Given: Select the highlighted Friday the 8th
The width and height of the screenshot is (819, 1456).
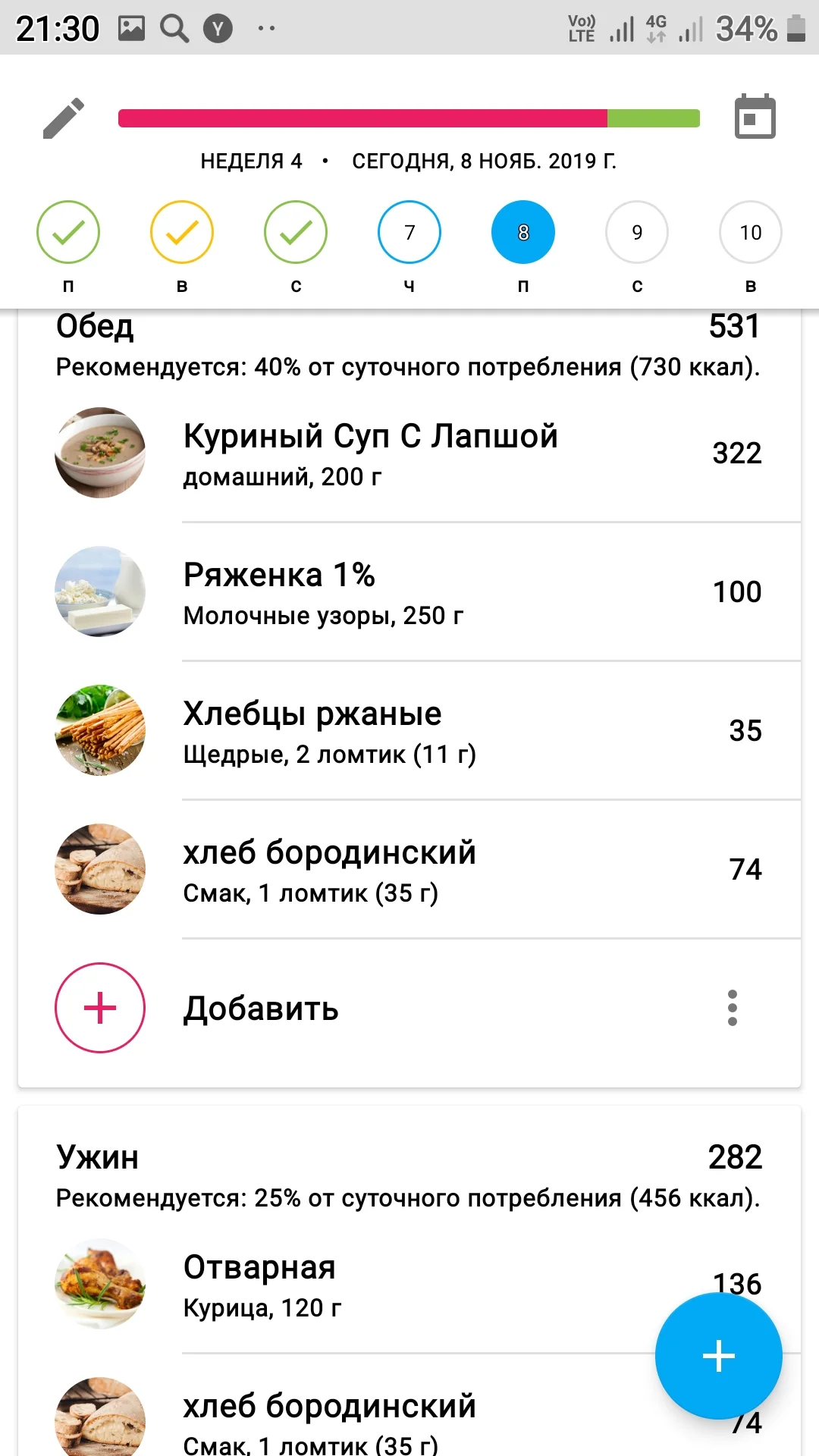Looking at the screenshot, I should (x=523, y=232).
